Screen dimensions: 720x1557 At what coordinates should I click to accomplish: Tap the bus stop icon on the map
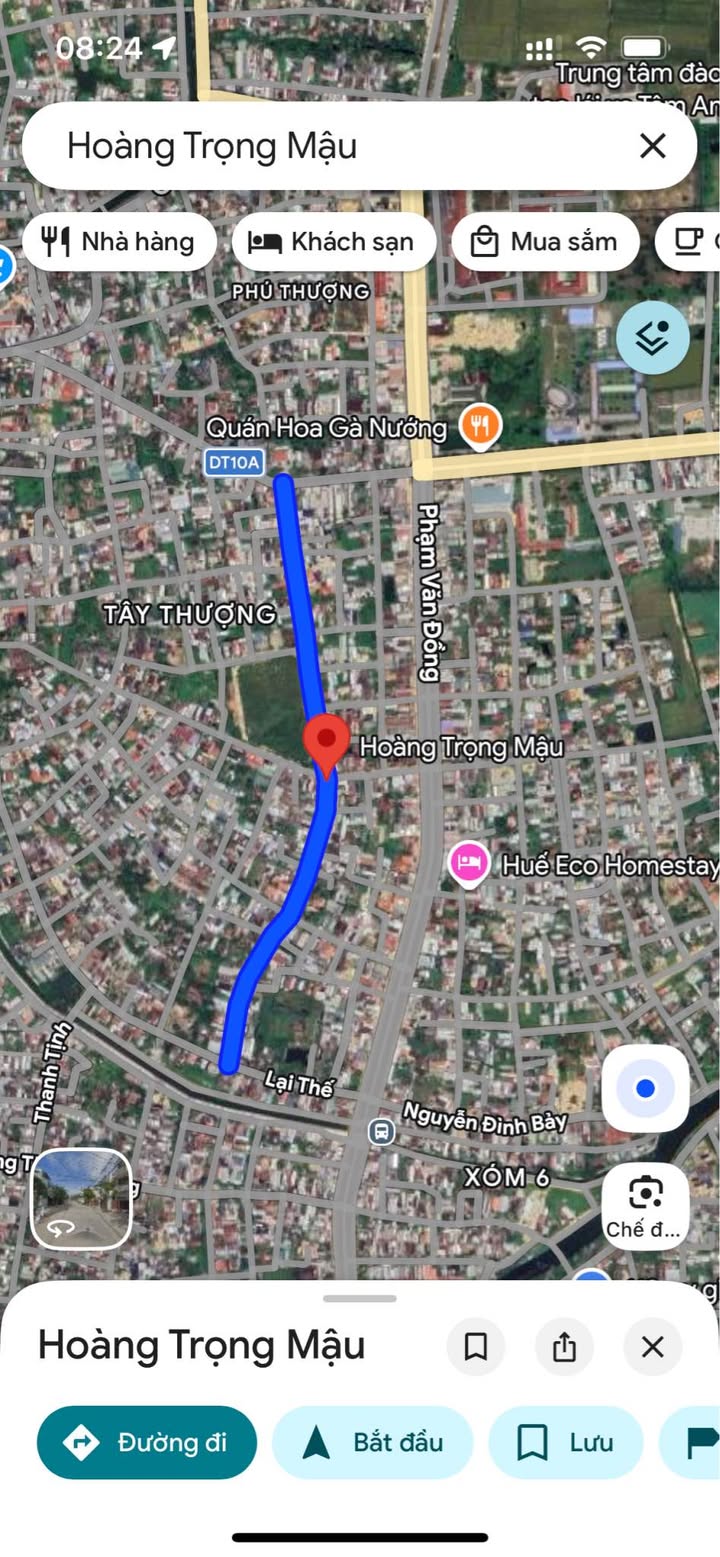click(380, 1131)
